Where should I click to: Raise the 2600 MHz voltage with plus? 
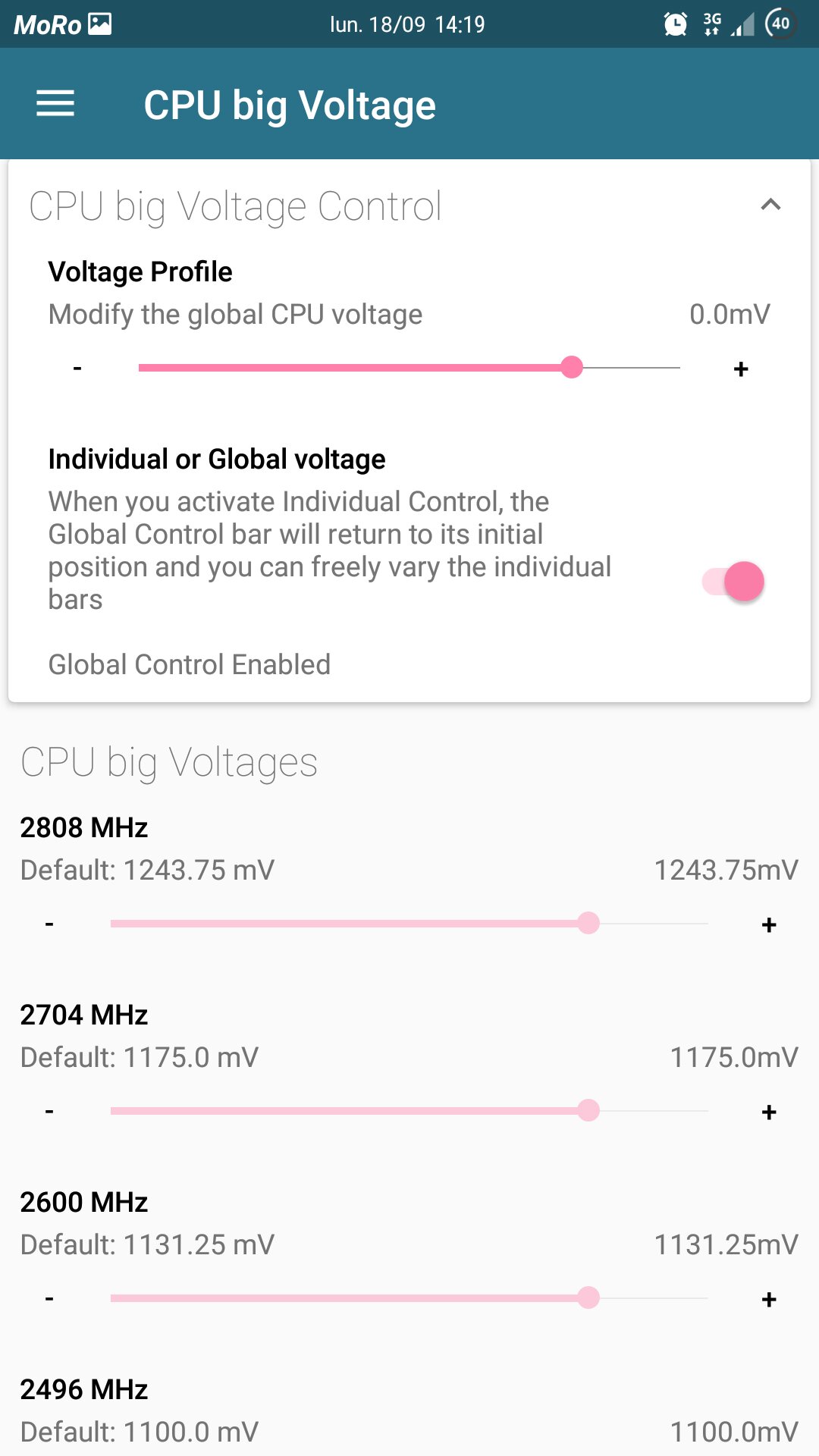tap(769, 1300)
